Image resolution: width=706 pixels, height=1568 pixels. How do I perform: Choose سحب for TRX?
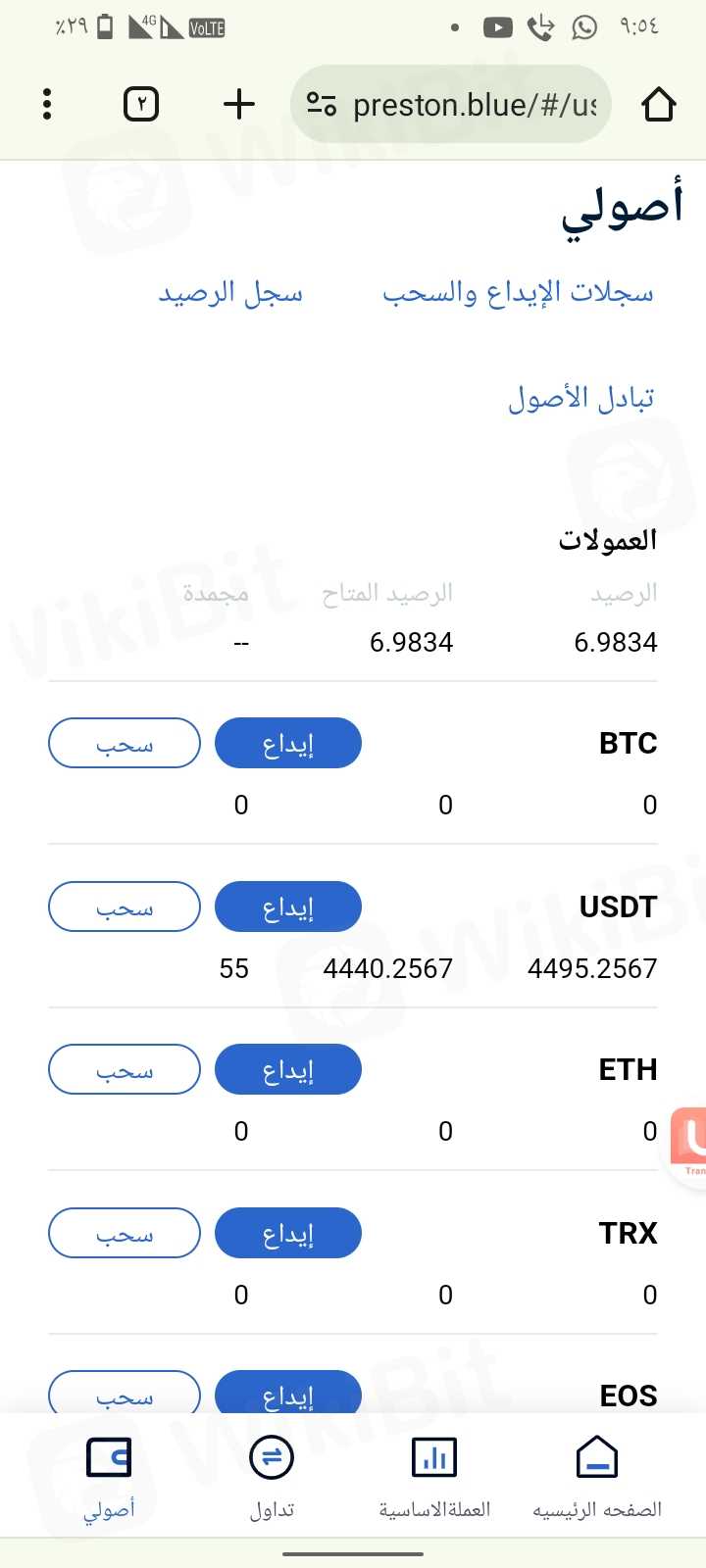coord(125,1233)
